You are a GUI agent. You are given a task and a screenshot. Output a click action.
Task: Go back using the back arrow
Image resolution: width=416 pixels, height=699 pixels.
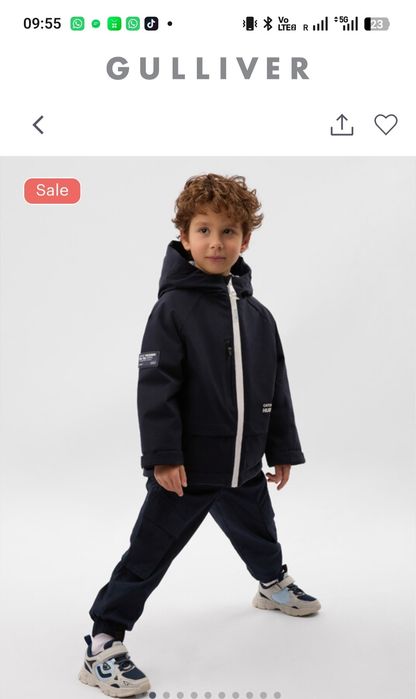[x=38, y=125]
